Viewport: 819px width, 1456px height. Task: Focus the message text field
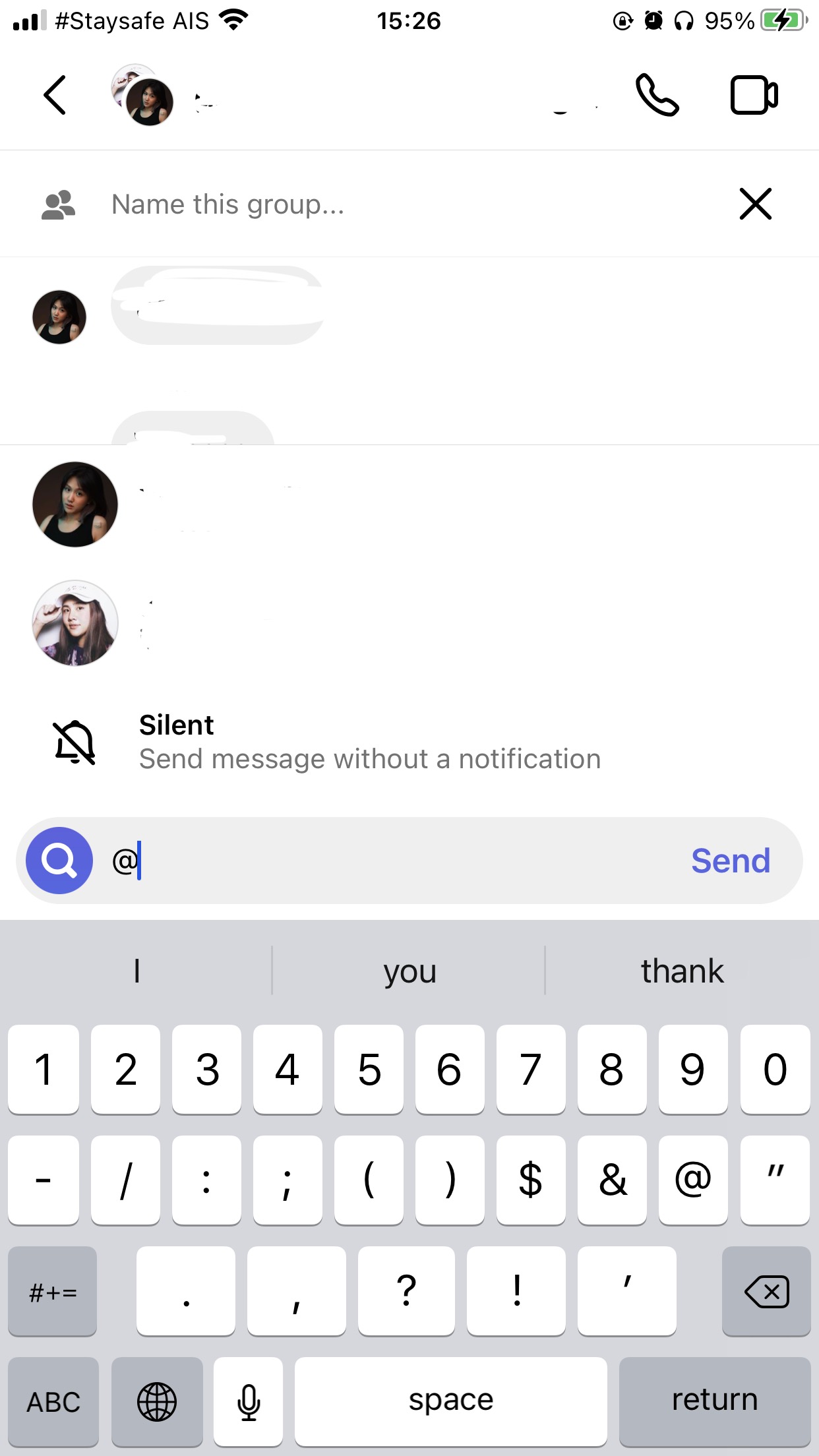coord(396,861)
